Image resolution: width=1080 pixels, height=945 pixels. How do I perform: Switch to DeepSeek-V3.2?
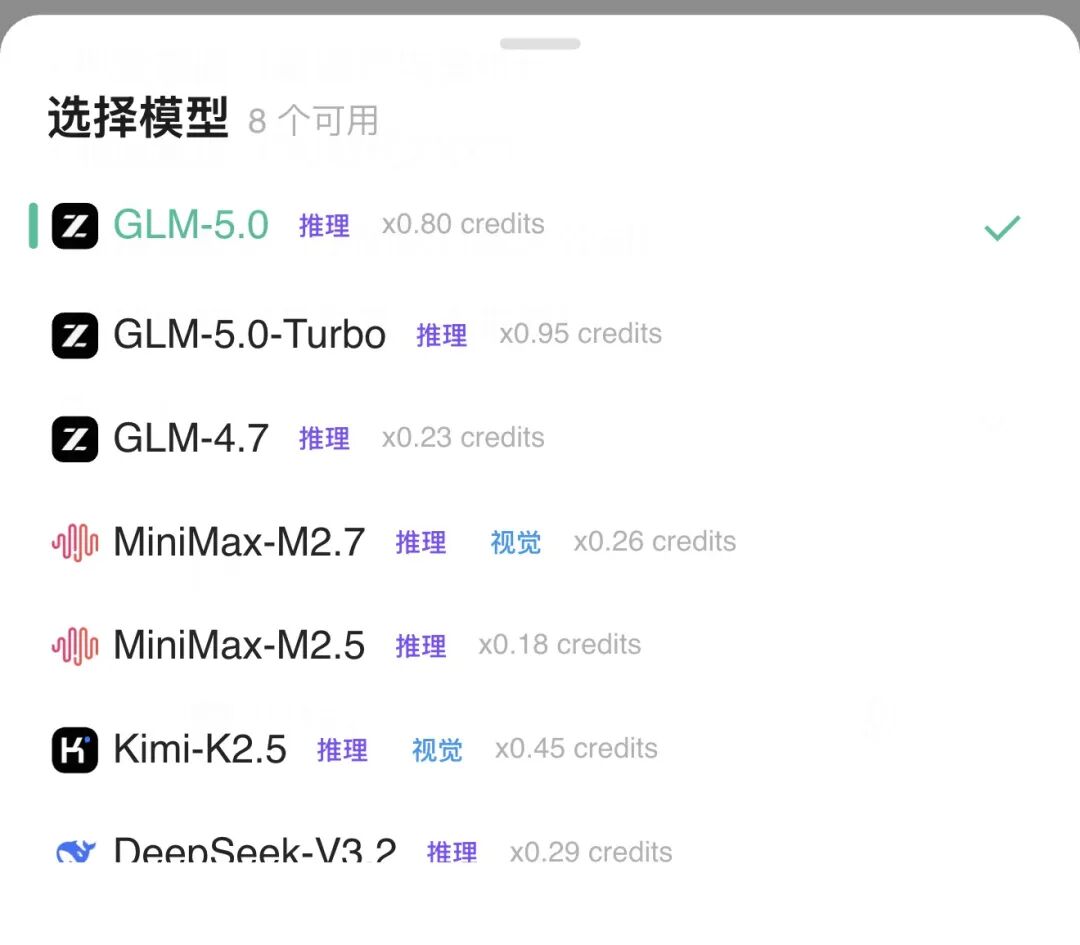tap(255, 850)
